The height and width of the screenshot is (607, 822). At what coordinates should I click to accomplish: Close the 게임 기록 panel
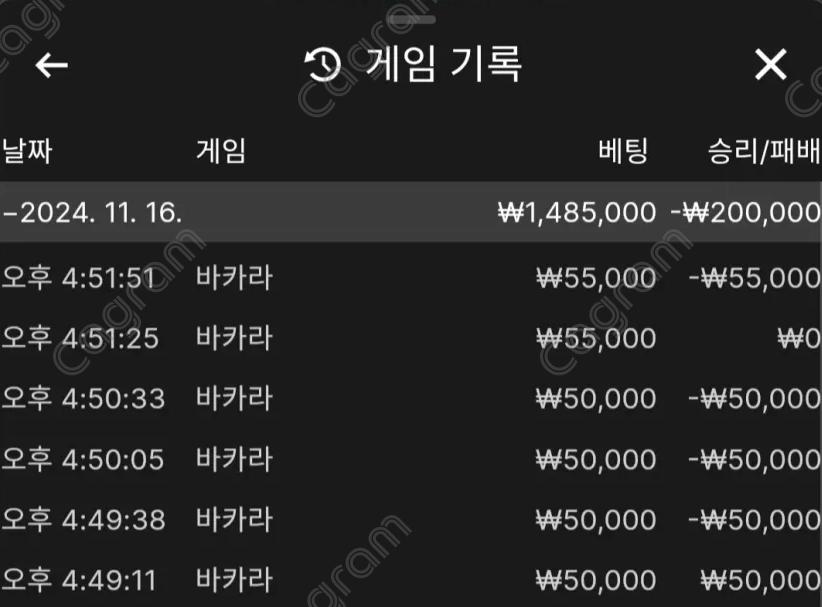coord(770,66)
